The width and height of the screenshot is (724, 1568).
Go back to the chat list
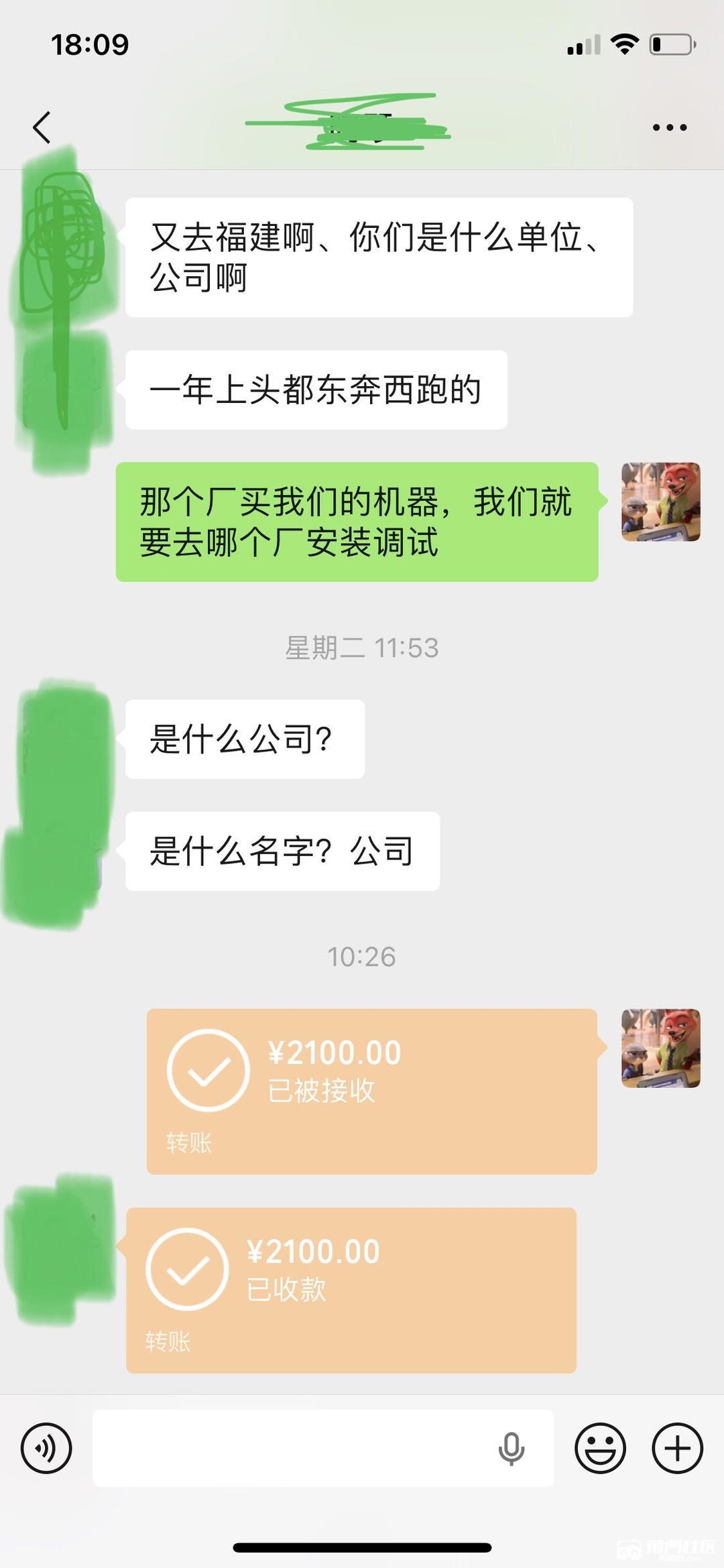pyautogui.click(x=42, y=127)
